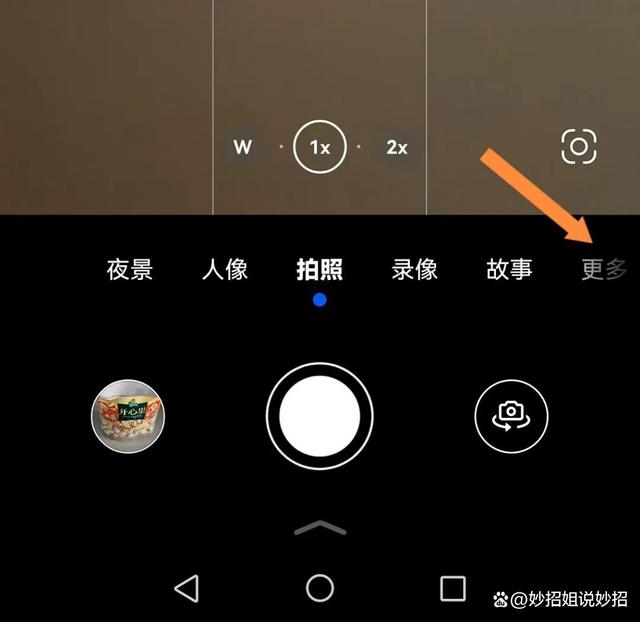Tap the shutter button to take photo
The image size is (640, 622).
320,416
